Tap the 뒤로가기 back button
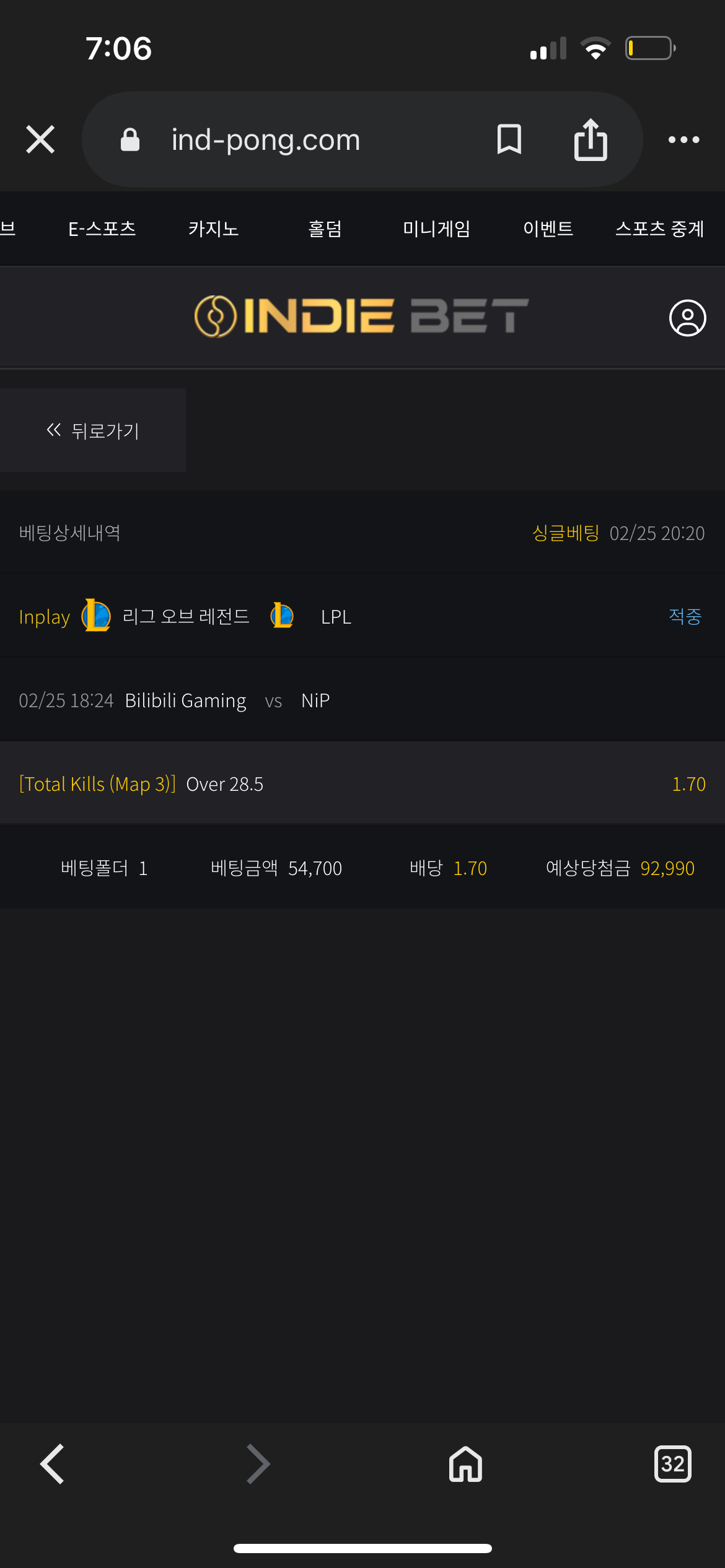This screenshot has width=725, height=1568. pos(93,430)
